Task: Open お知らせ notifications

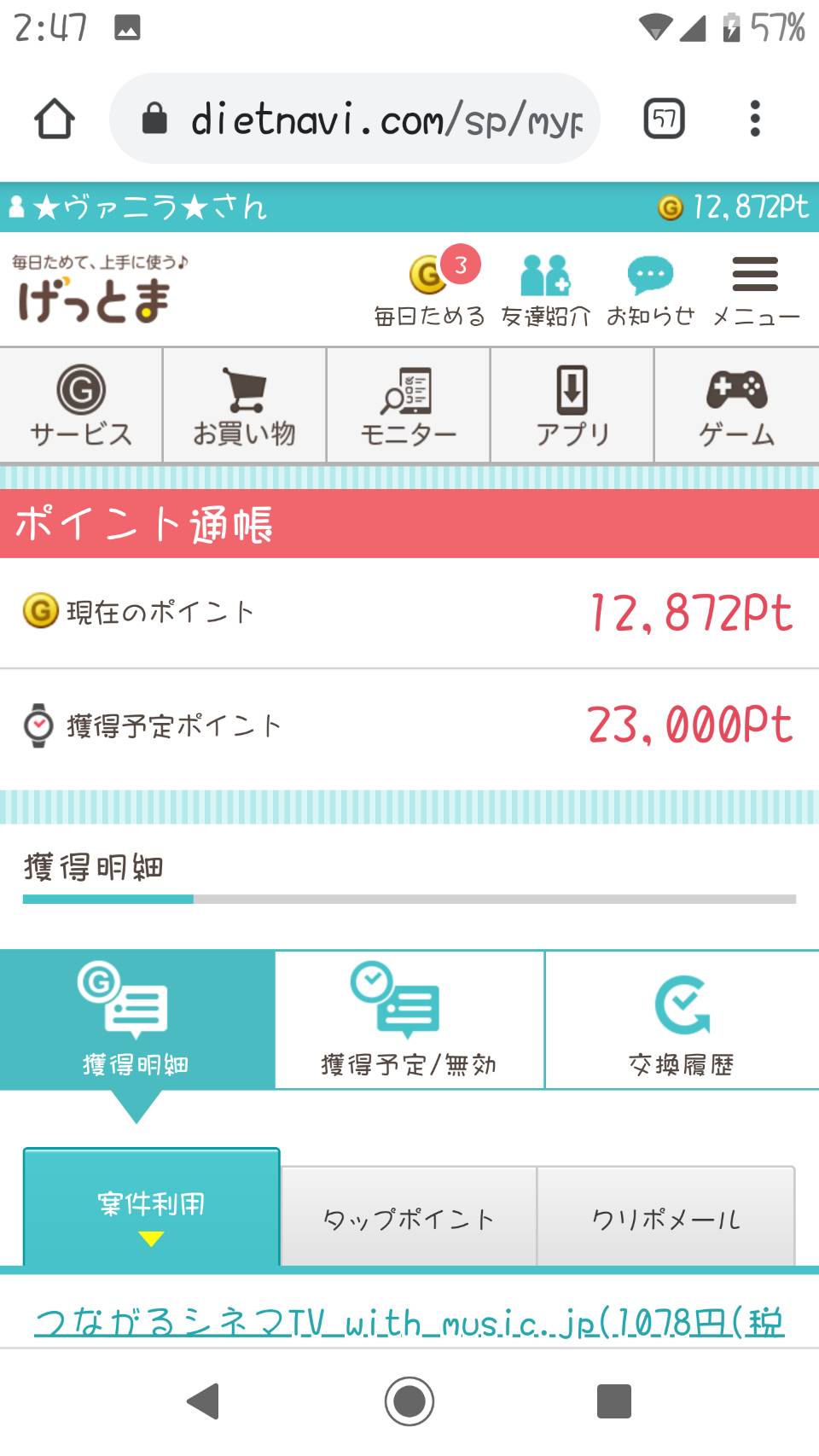Action: 651,290
